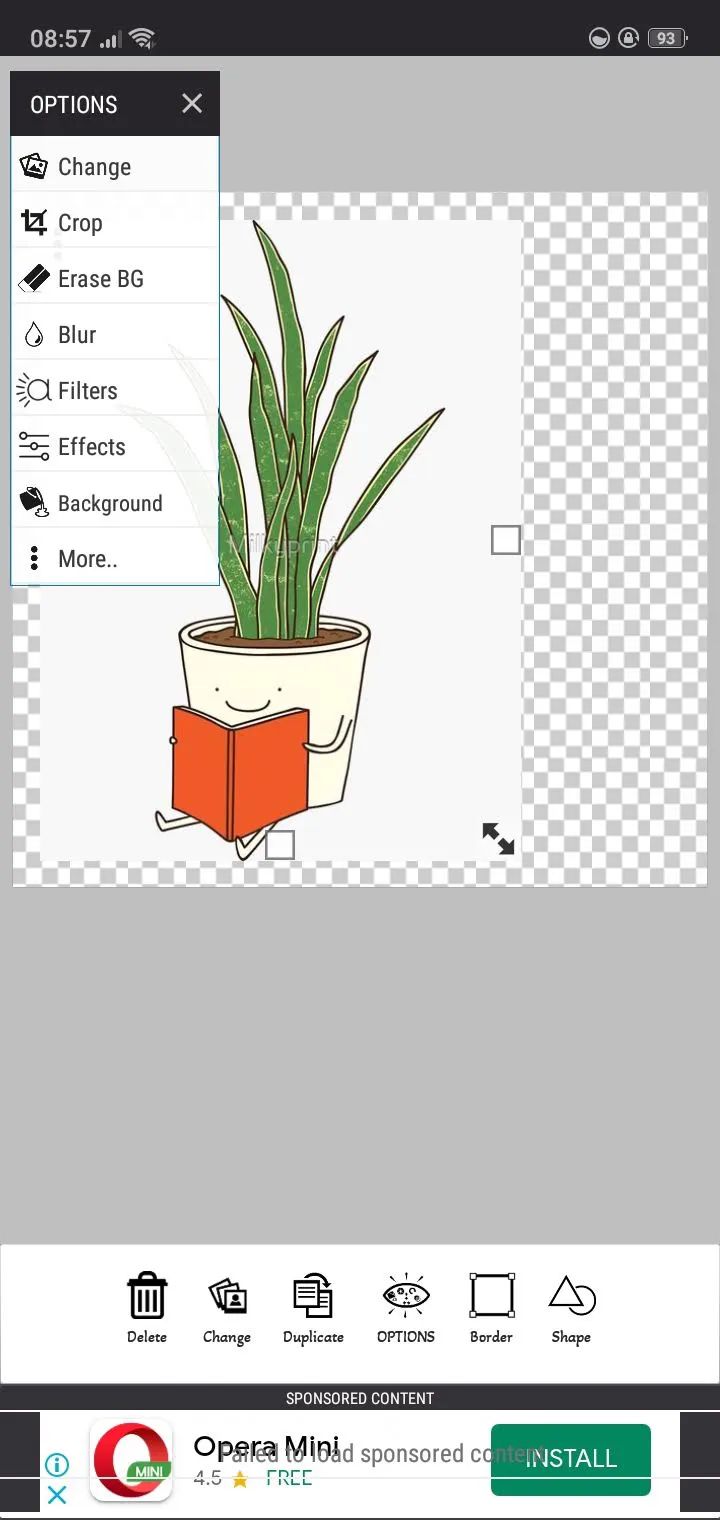Dismiss the ad with the blue X
The height and width of the screenshot is (1520, 720).
click(56, 1496)
